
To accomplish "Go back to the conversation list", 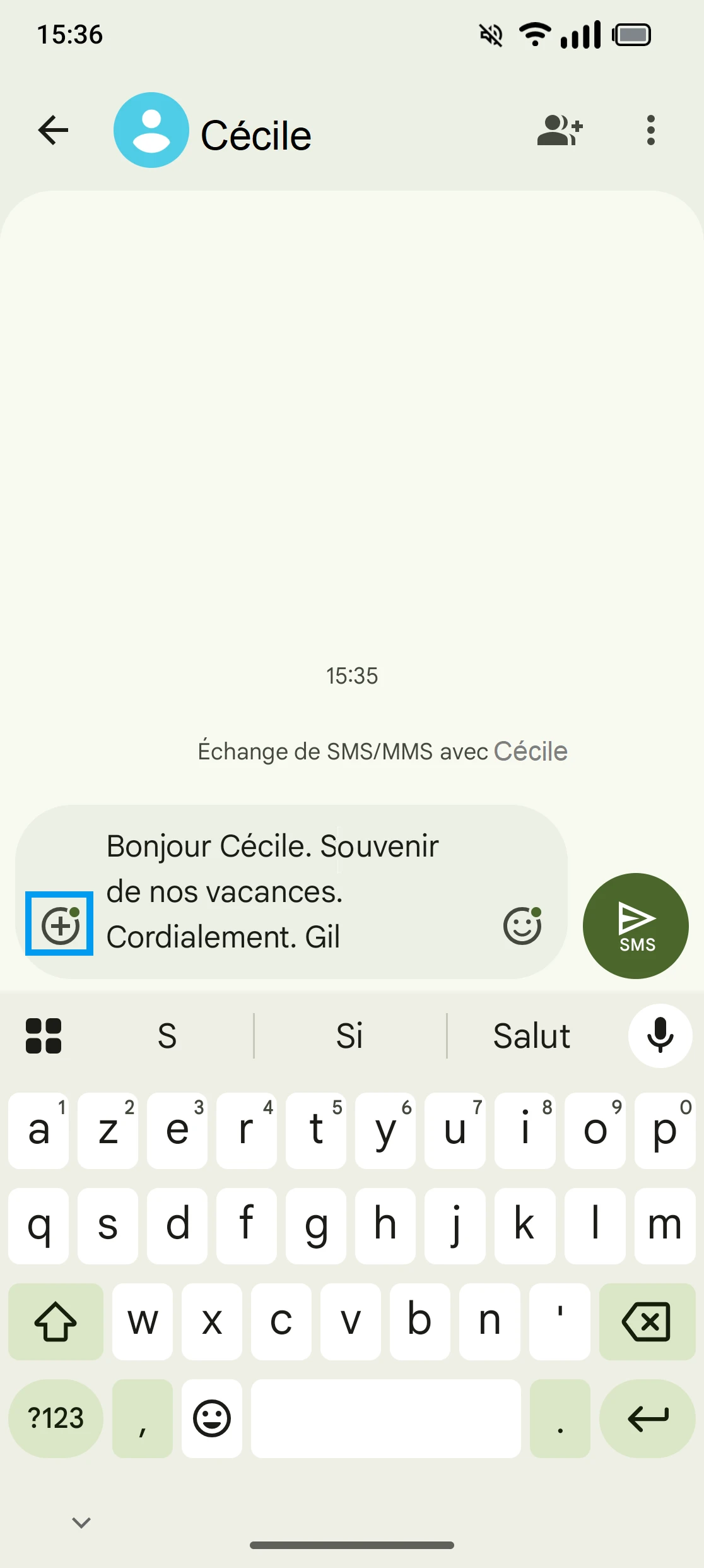I will [53, 131].
